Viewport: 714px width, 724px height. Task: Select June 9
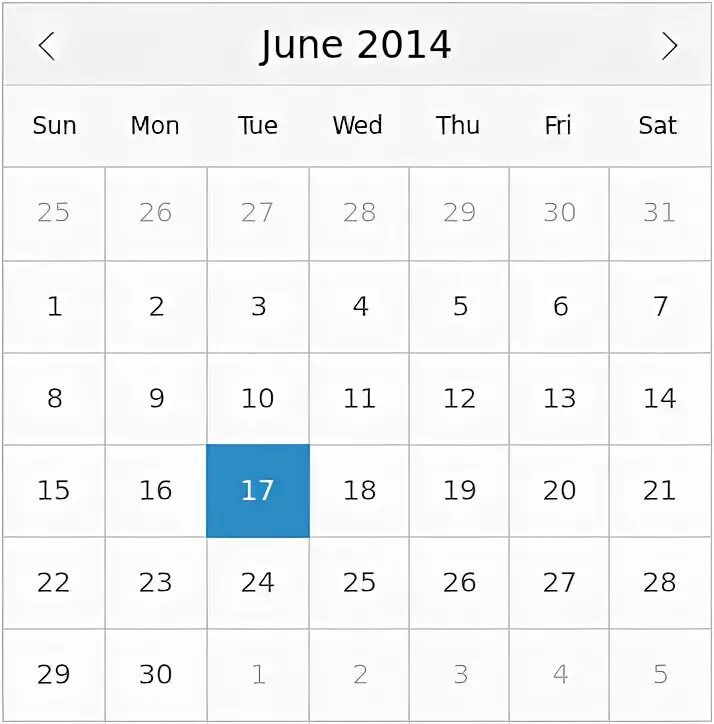(156, 398)
